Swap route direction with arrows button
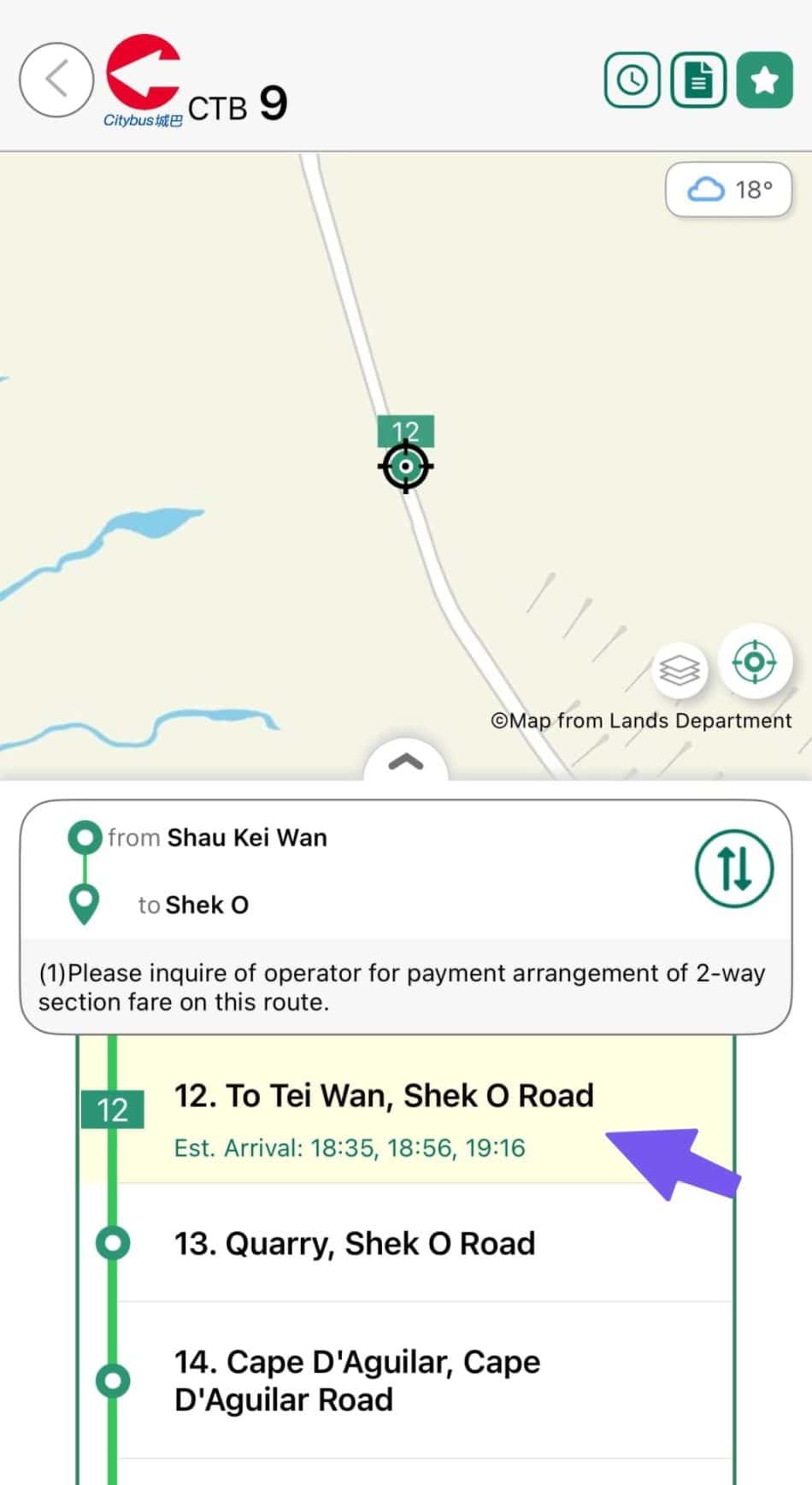 (733, 869)
